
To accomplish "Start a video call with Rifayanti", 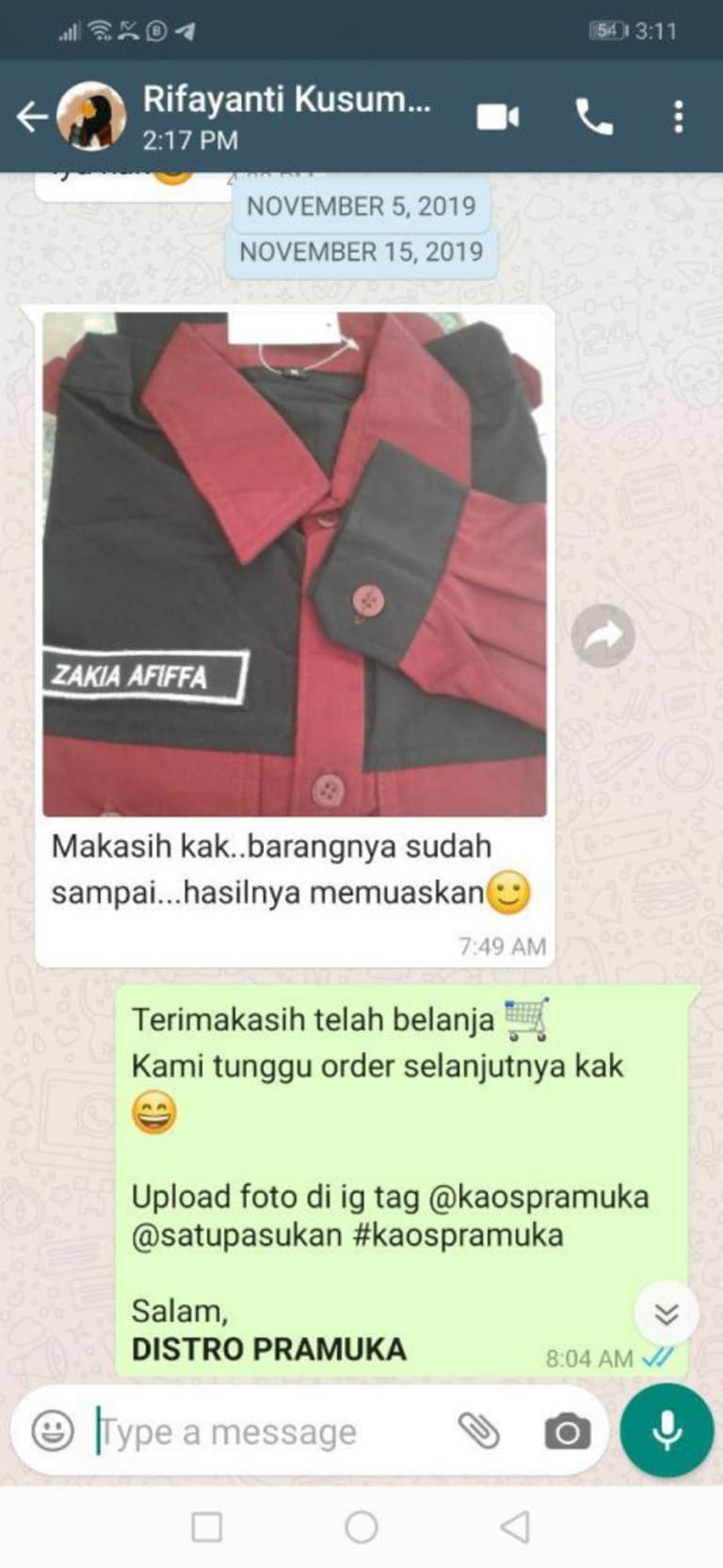I will [497, 117].
